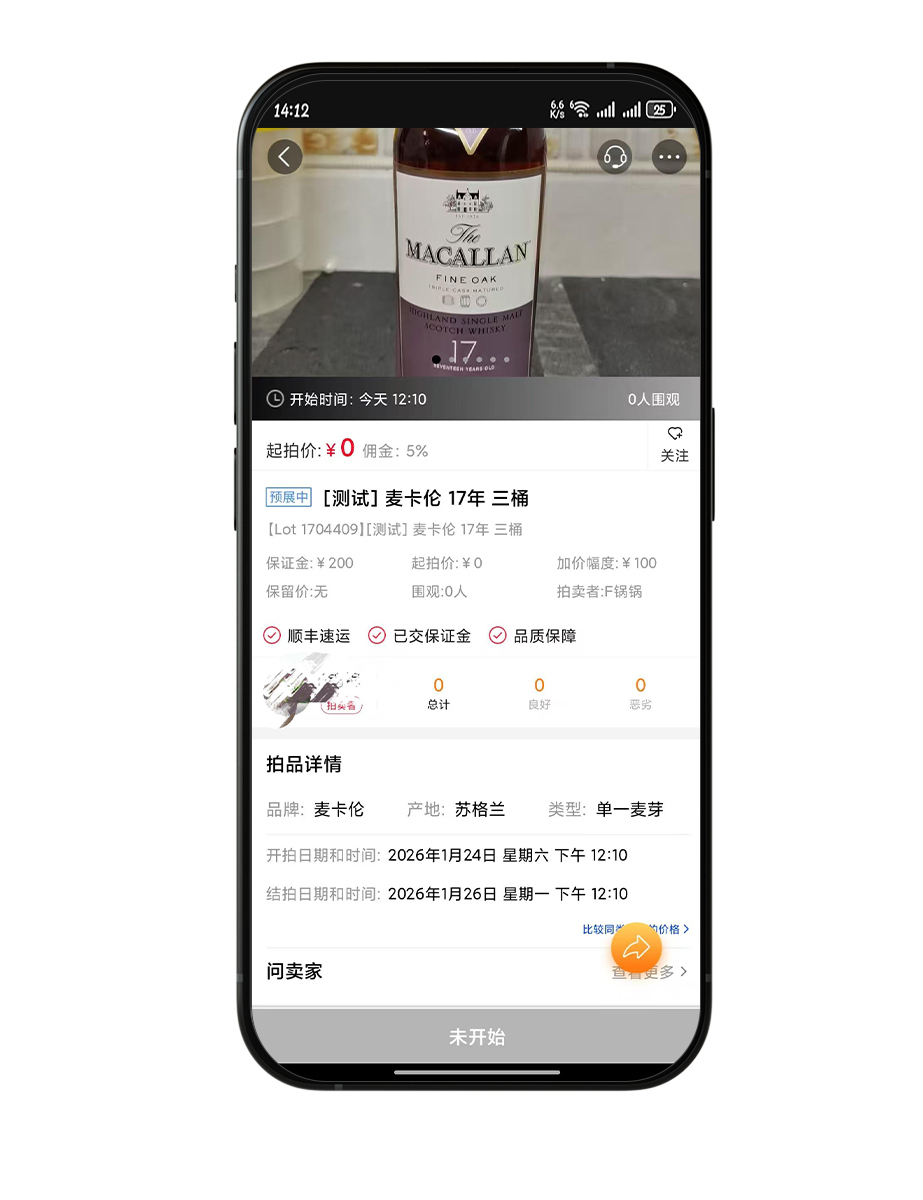
Task: Open the seller avatar profile
Action: [313, 690]
